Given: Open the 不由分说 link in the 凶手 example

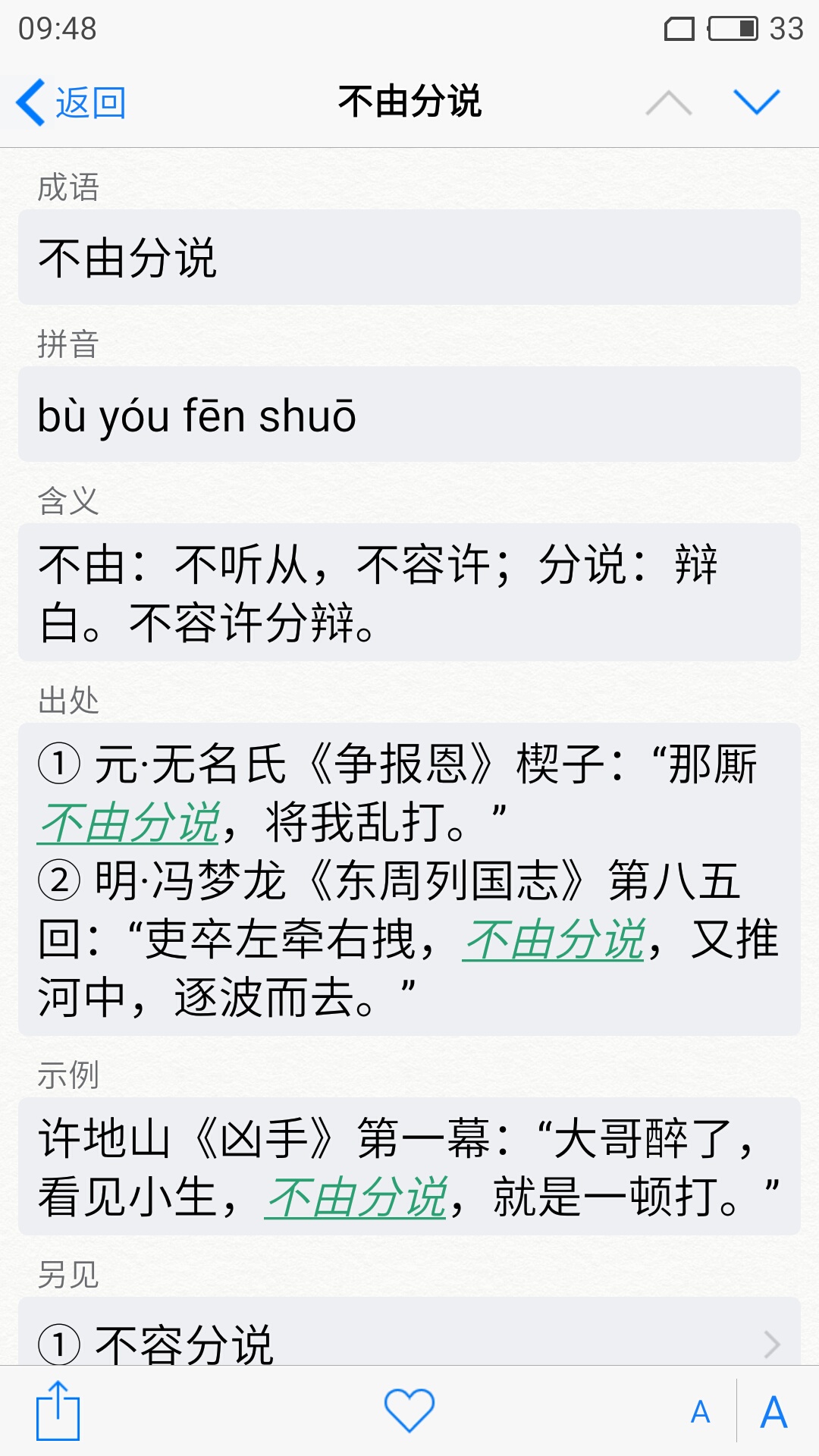Looking at the screenshot, I should (356, 1198).
